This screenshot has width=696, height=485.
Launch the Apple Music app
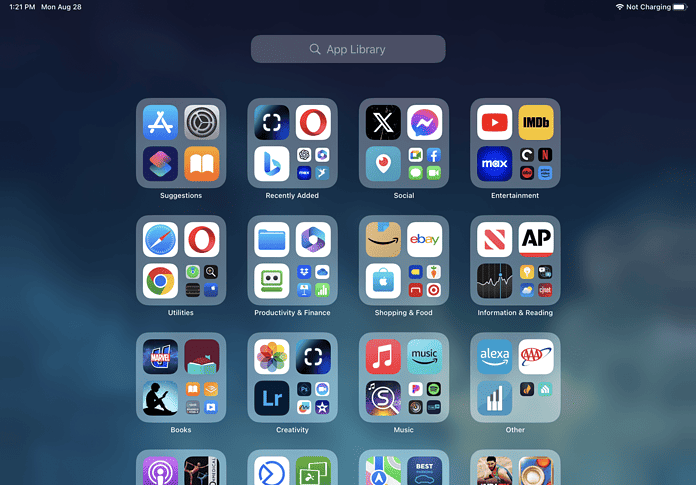(383, 357)
